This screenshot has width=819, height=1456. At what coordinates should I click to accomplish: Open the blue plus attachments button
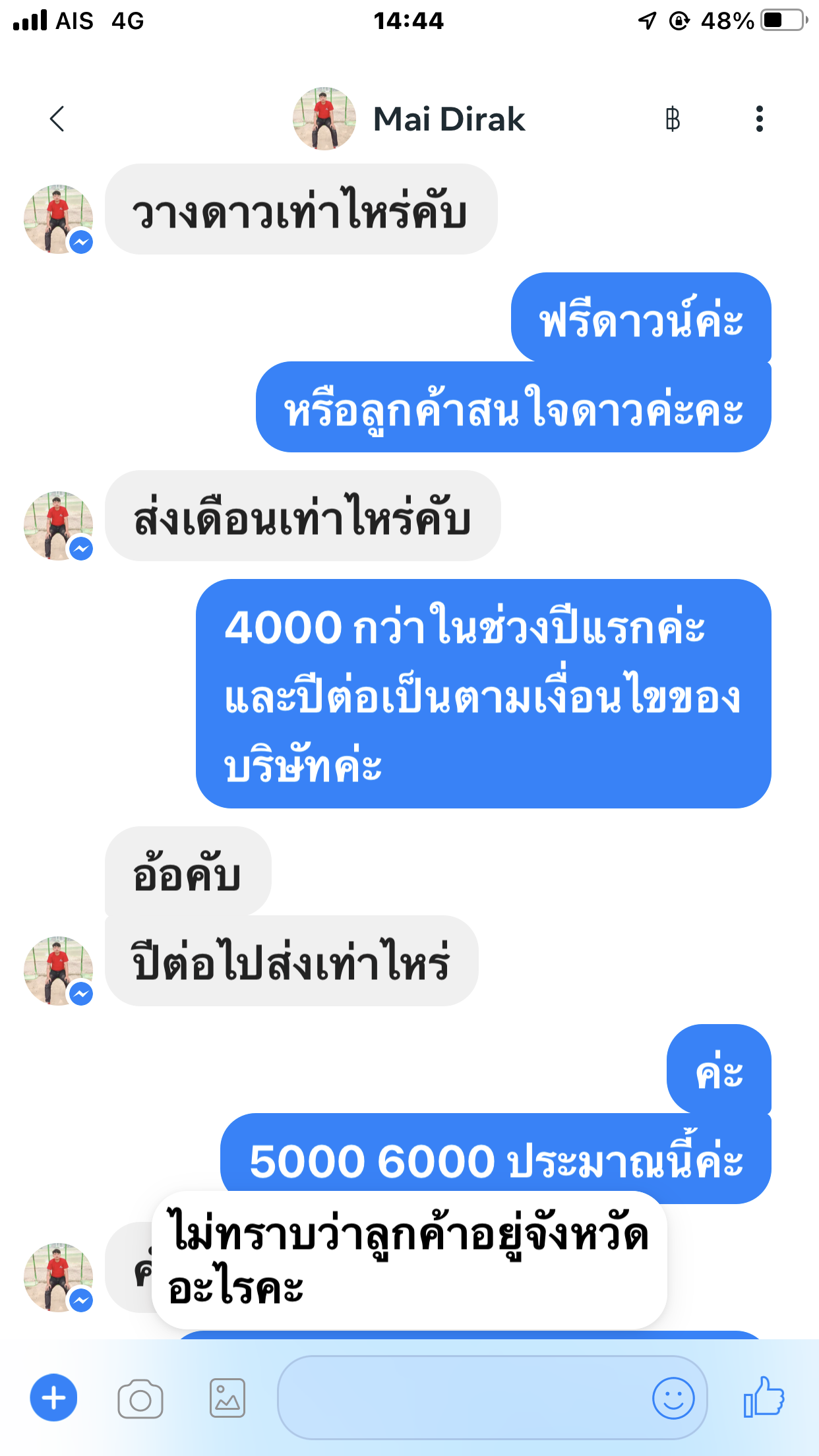click(53, 1397)
